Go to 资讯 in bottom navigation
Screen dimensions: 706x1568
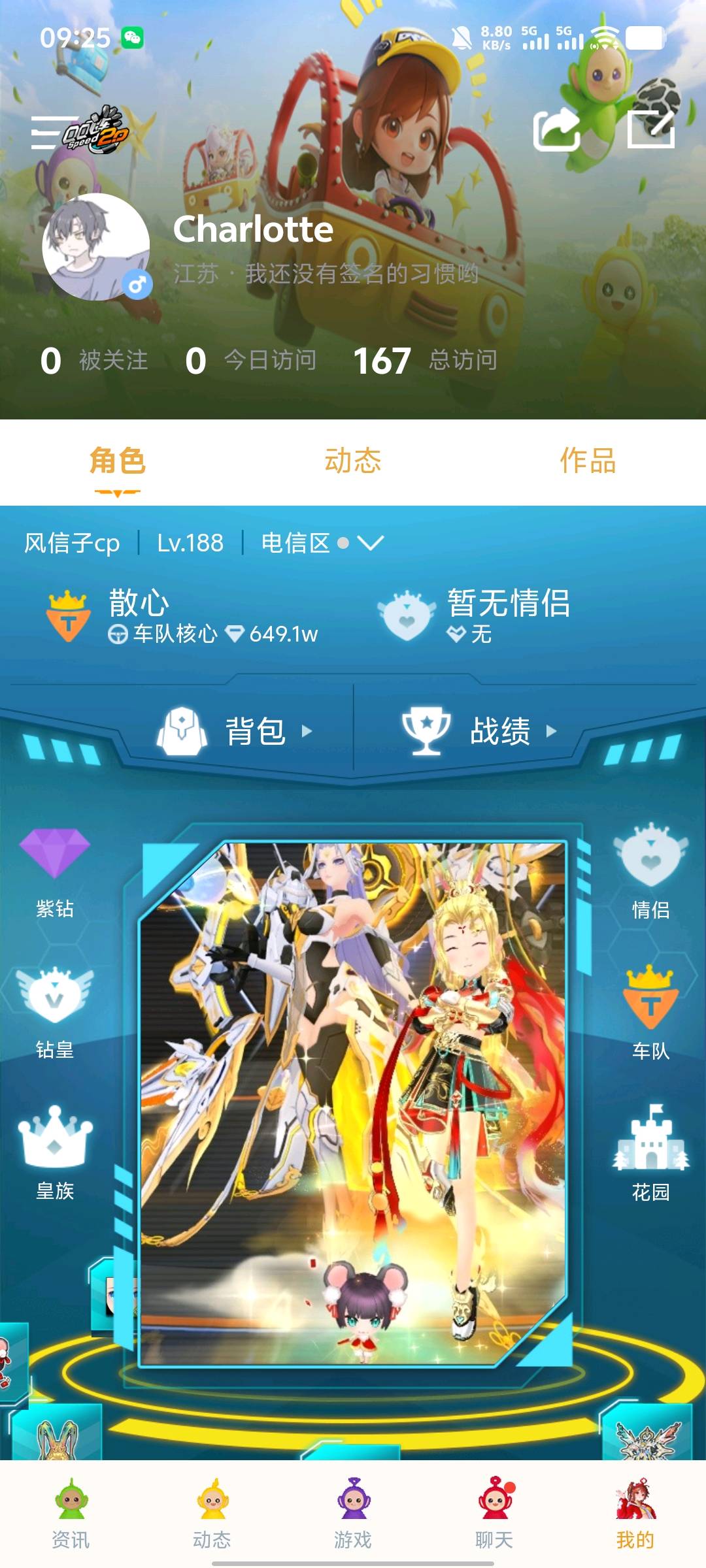(x=71, y=1514)
